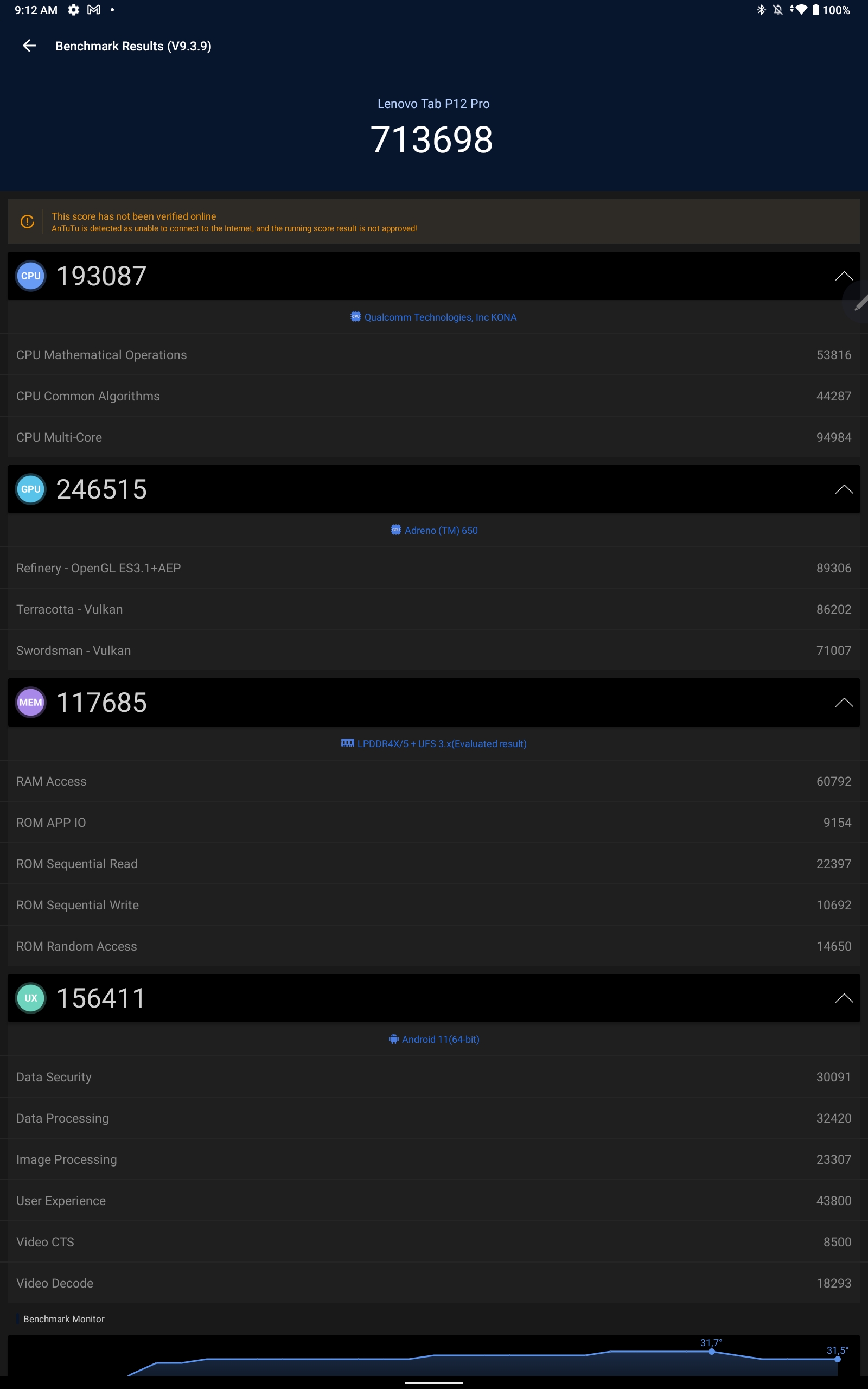Collapse the UX score section
The width and height of the screenshot is (868, 1389).
tap(843, 998)
